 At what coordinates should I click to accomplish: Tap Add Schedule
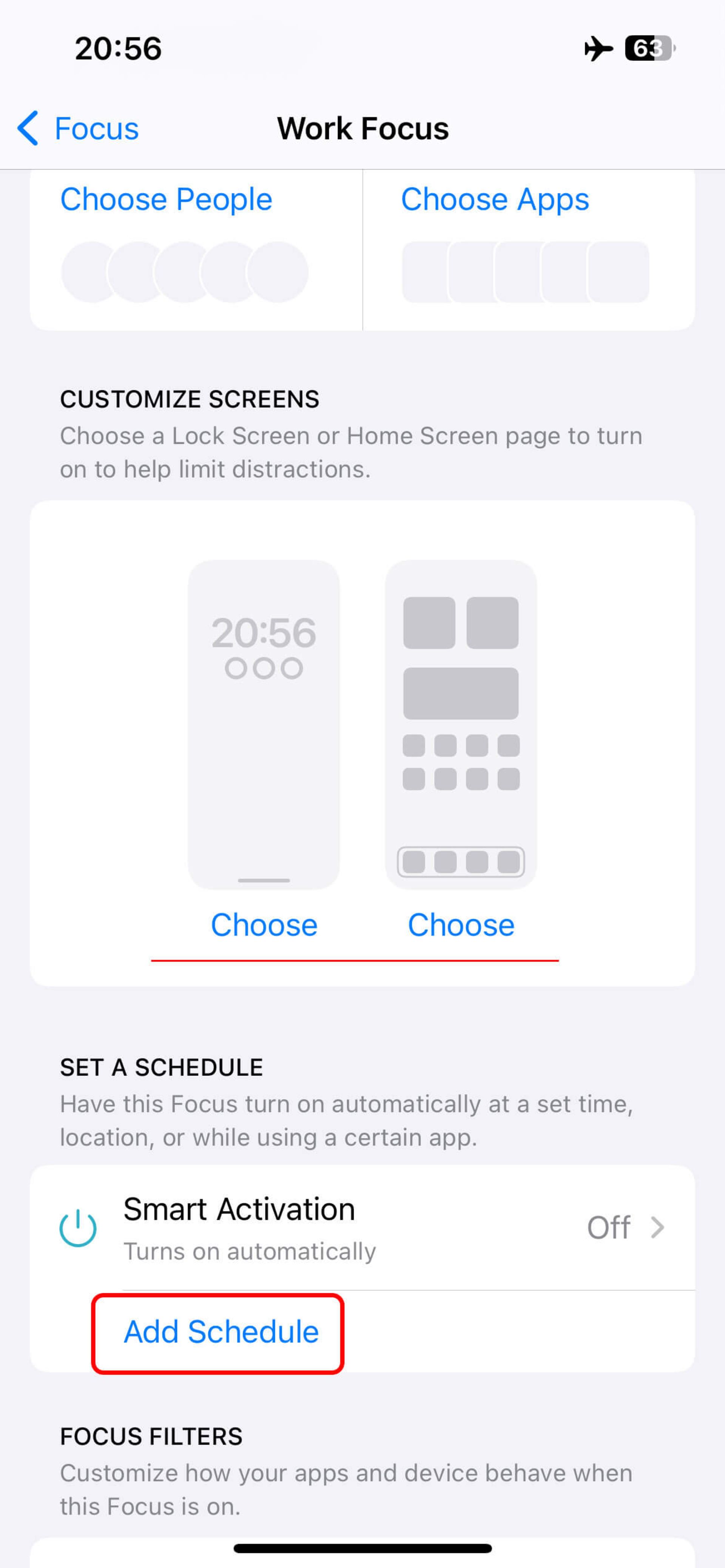[x=221, y=1331]
